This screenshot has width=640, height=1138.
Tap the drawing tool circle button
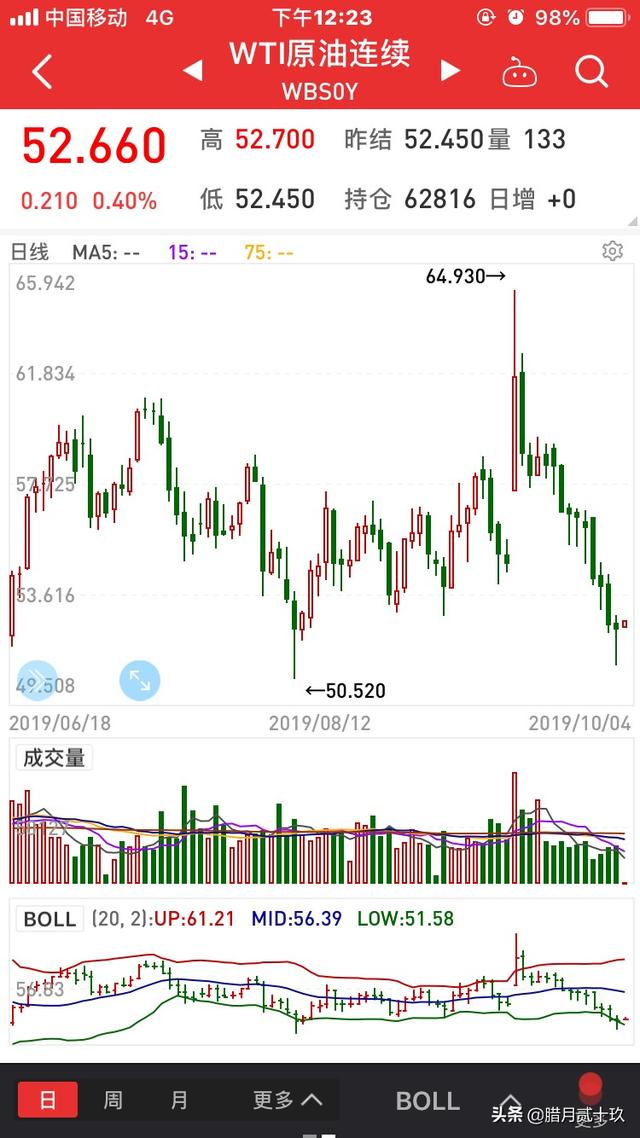pos(37,680)
